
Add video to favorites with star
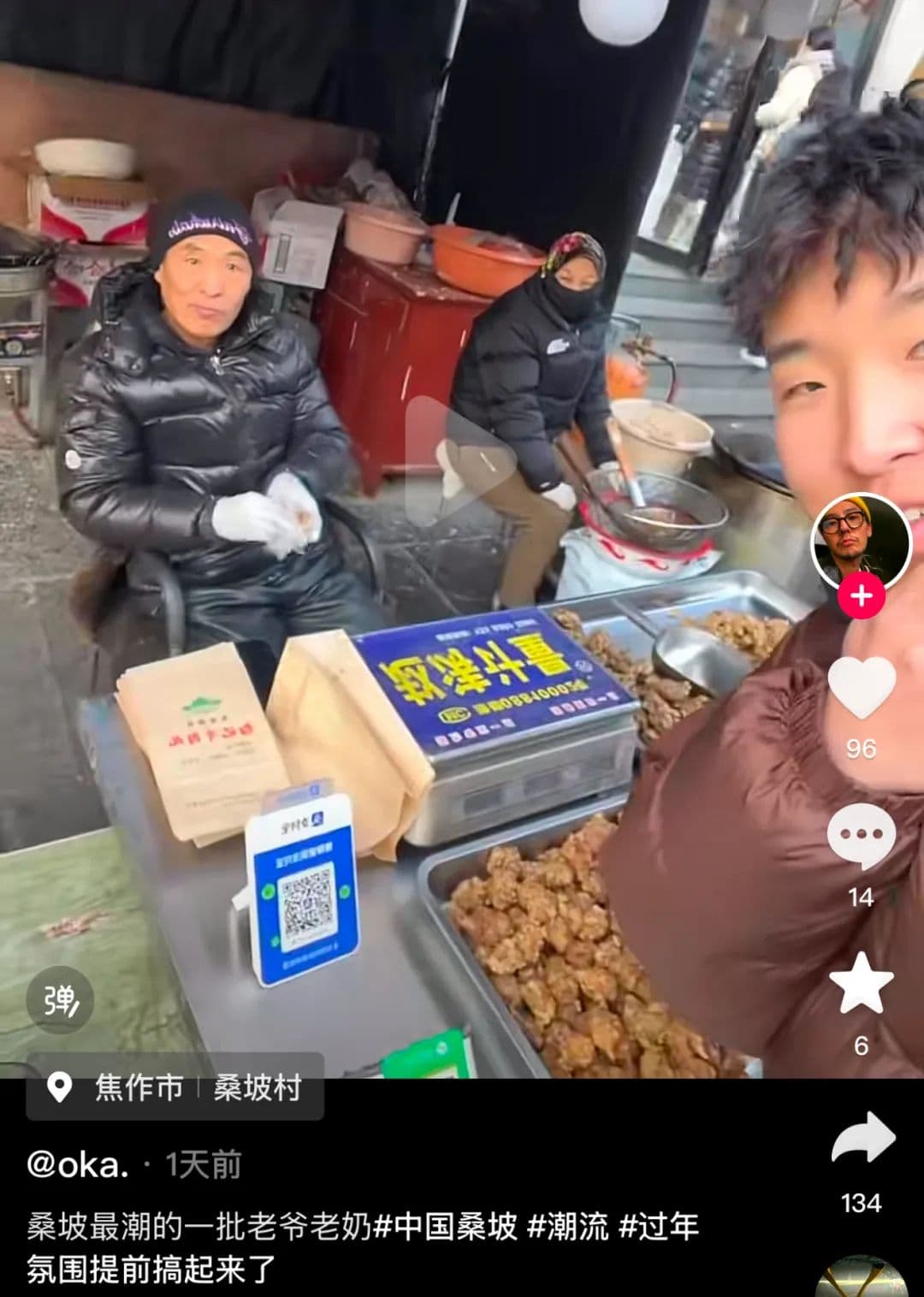click(861, 984)
